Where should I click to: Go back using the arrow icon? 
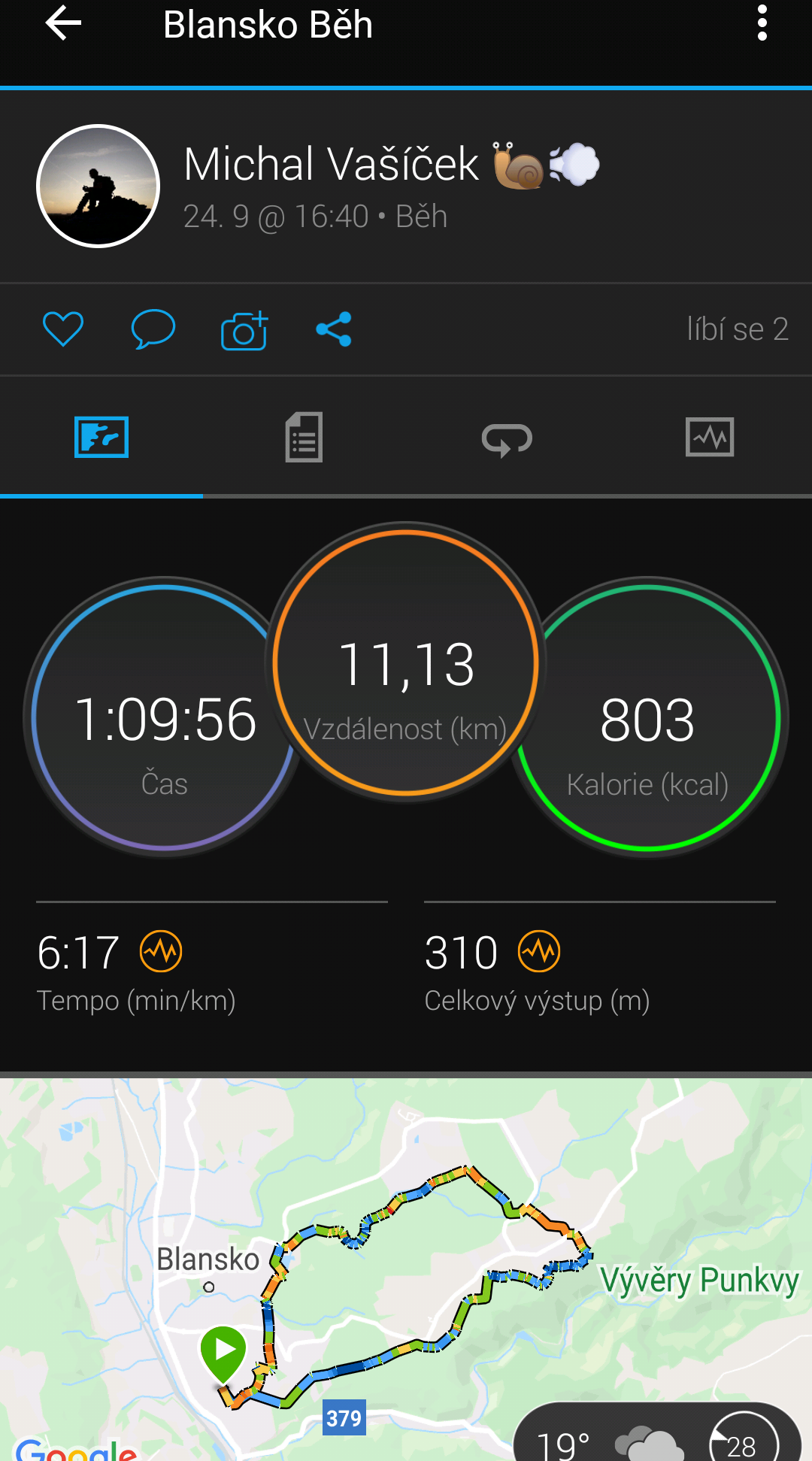(x=63, y=24)
